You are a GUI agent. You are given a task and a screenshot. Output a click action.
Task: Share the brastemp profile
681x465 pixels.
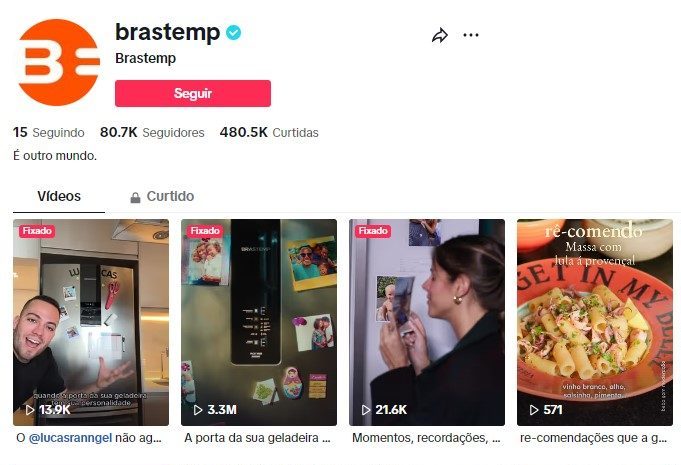coord(439,35)
